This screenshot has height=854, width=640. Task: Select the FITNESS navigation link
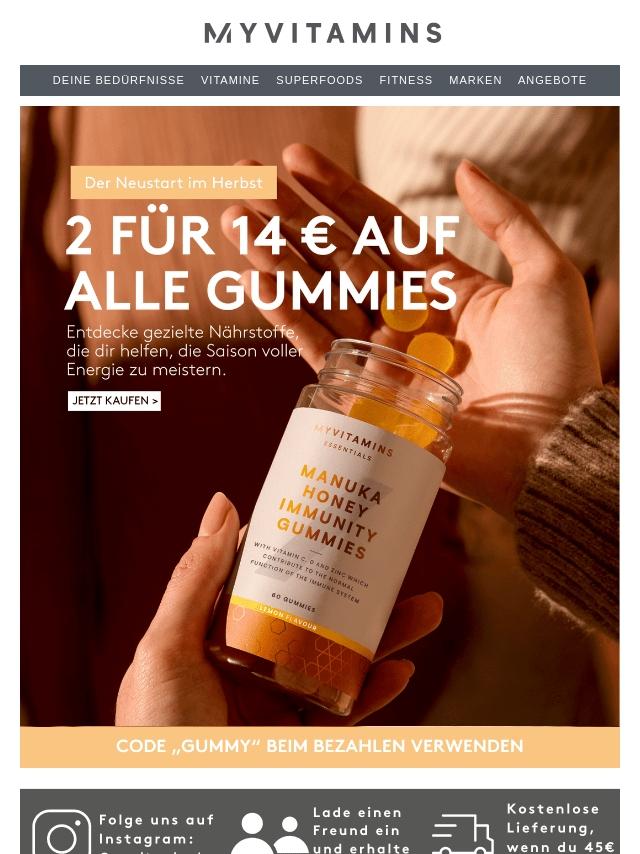tap(406, 80)
